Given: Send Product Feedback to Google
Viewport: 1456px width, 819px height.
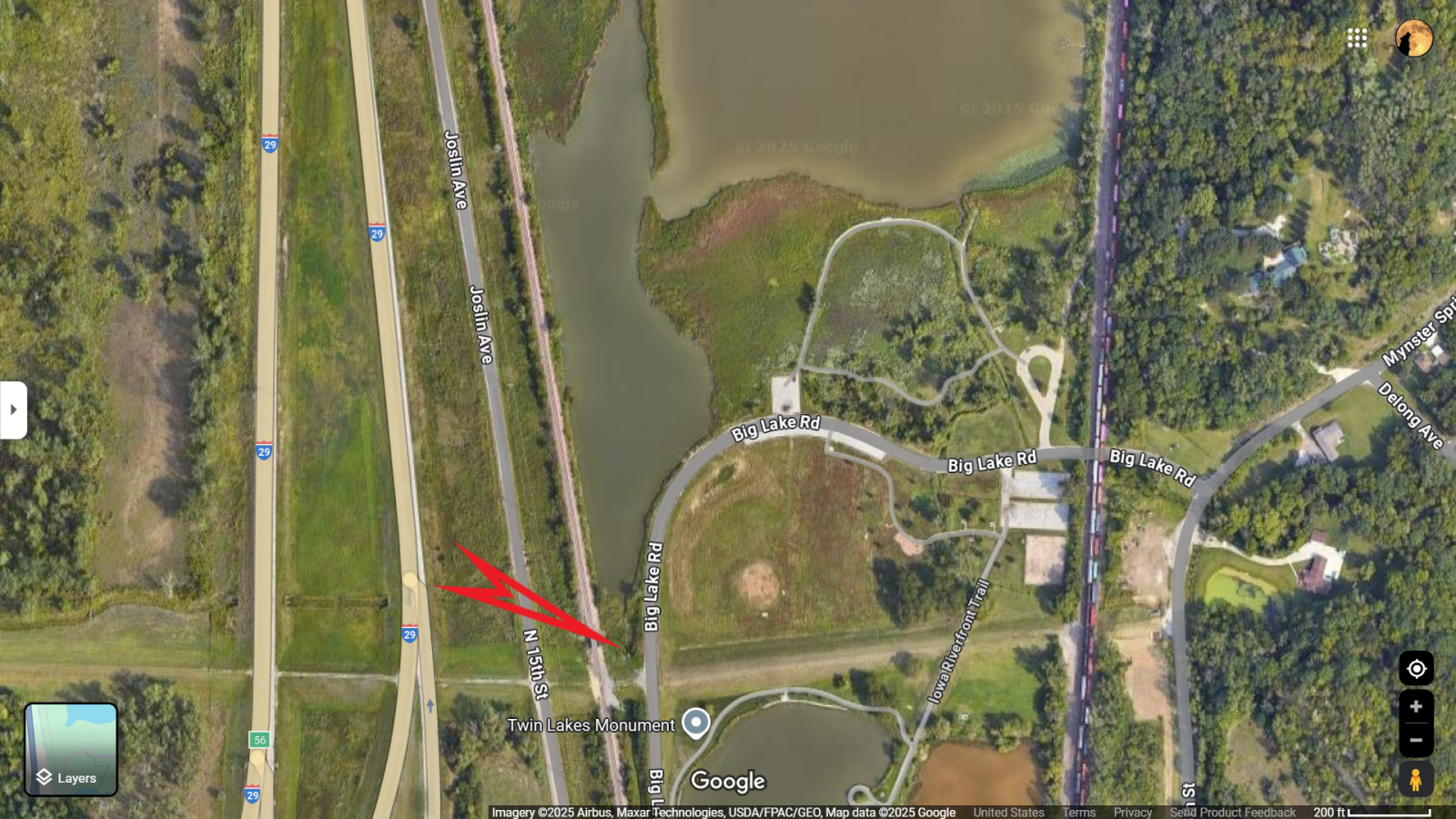Looking at the screenshot, I should 1232,813.
